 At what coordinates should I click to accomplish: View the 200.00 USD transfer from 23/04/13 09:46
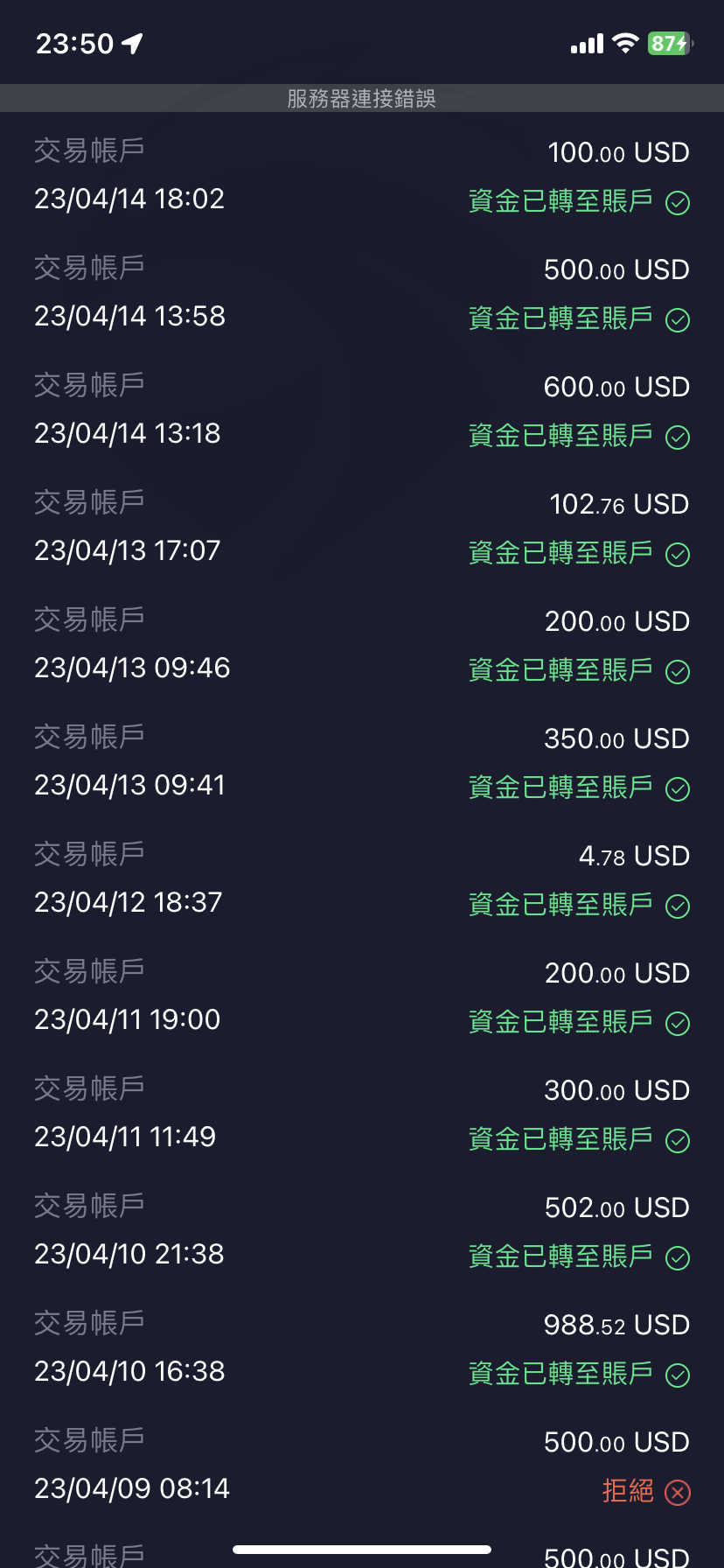click(362, 645)
